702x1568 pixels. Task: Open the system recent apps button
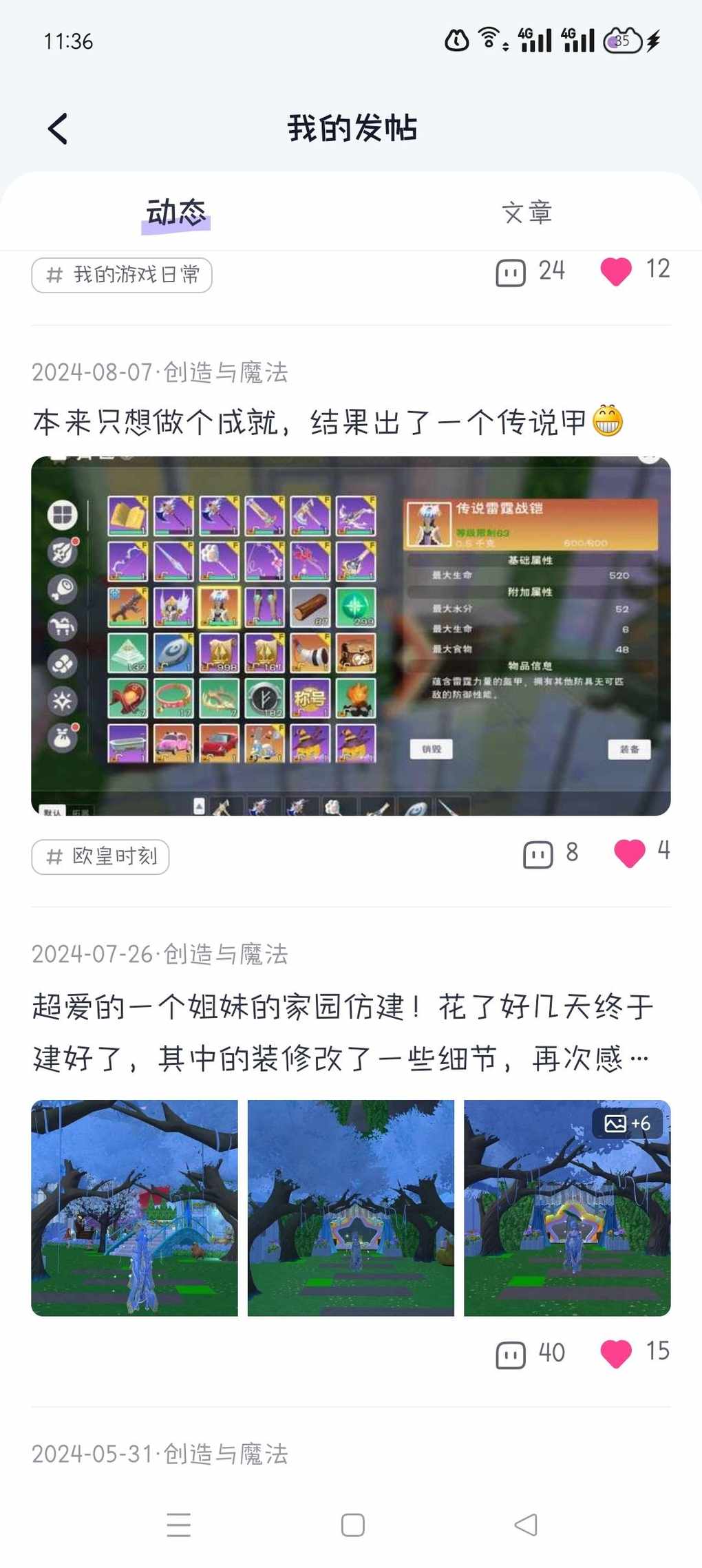pyautogui.click(x=179, y=1525)
